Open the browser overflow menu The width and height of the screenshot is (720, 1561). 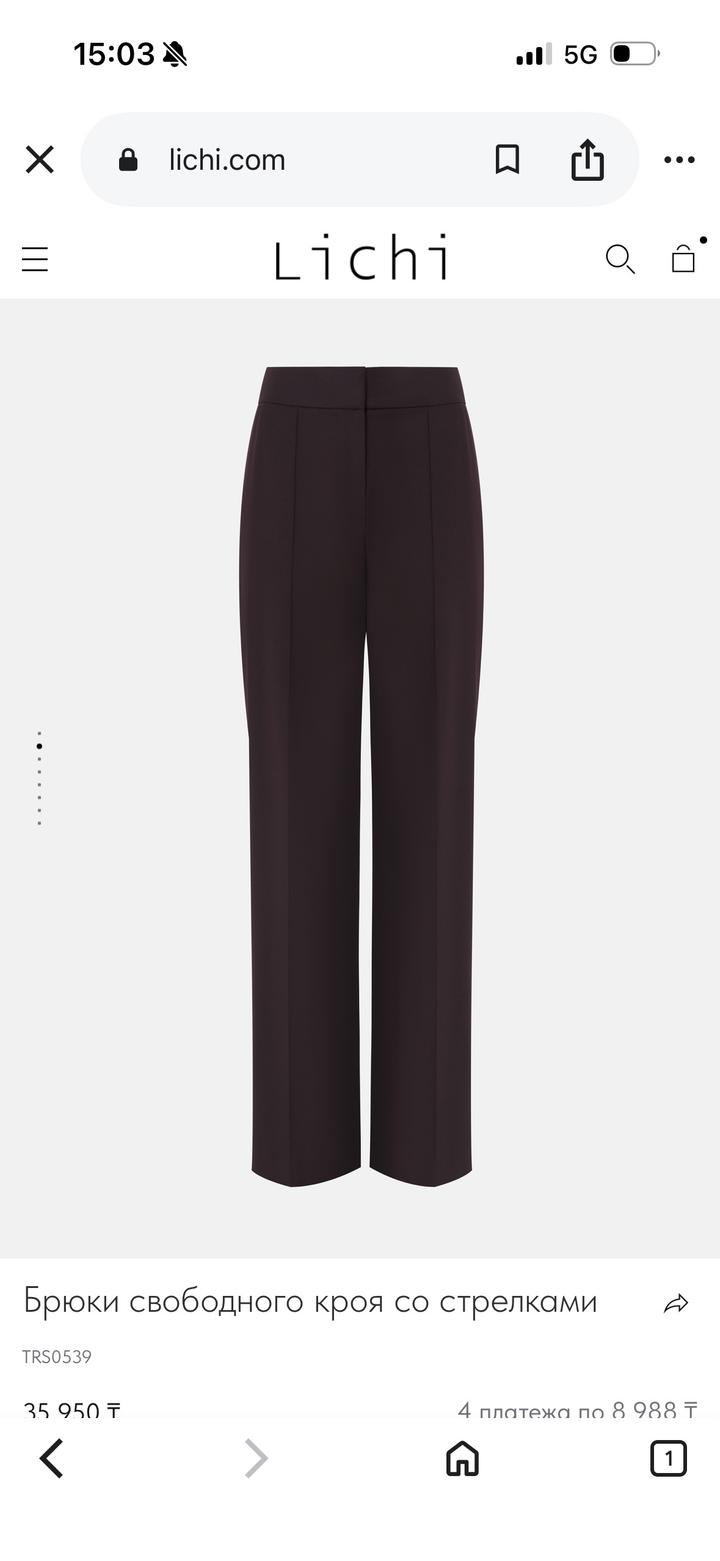679,160
